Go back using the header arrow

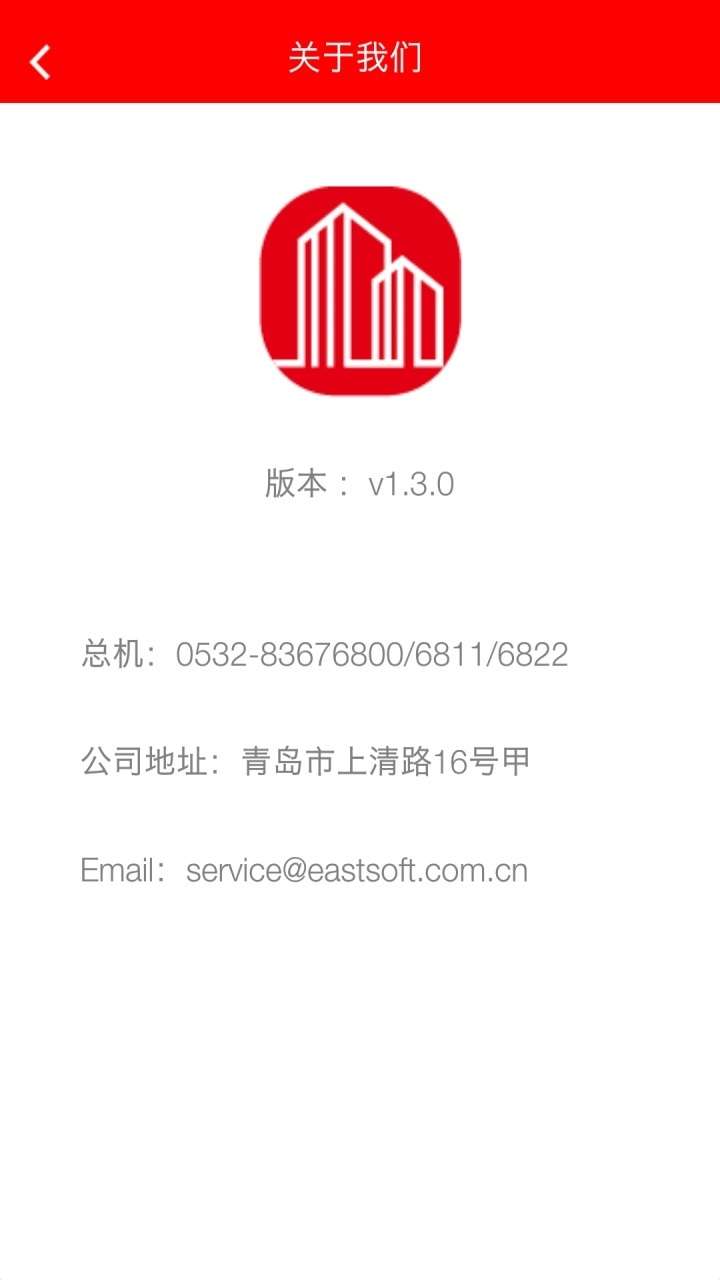(x=40, y=61)
